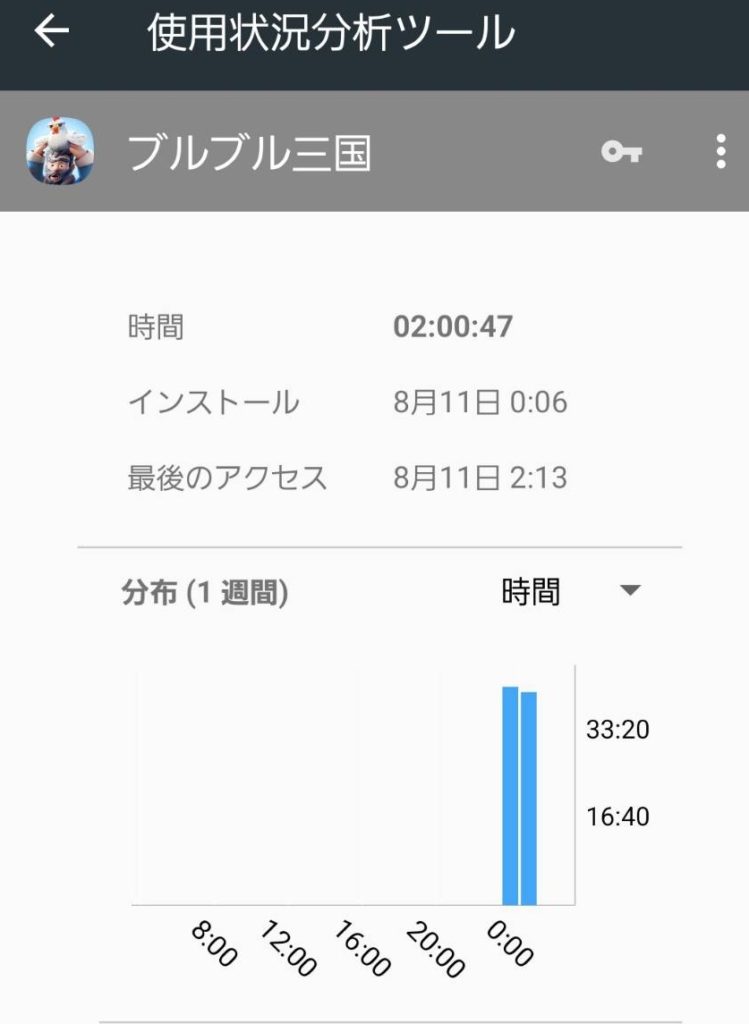This screenshot has width=749, height=1024.
Task: Tap the key icon for ブルブル三国
Action: click(x=621, y=152)
